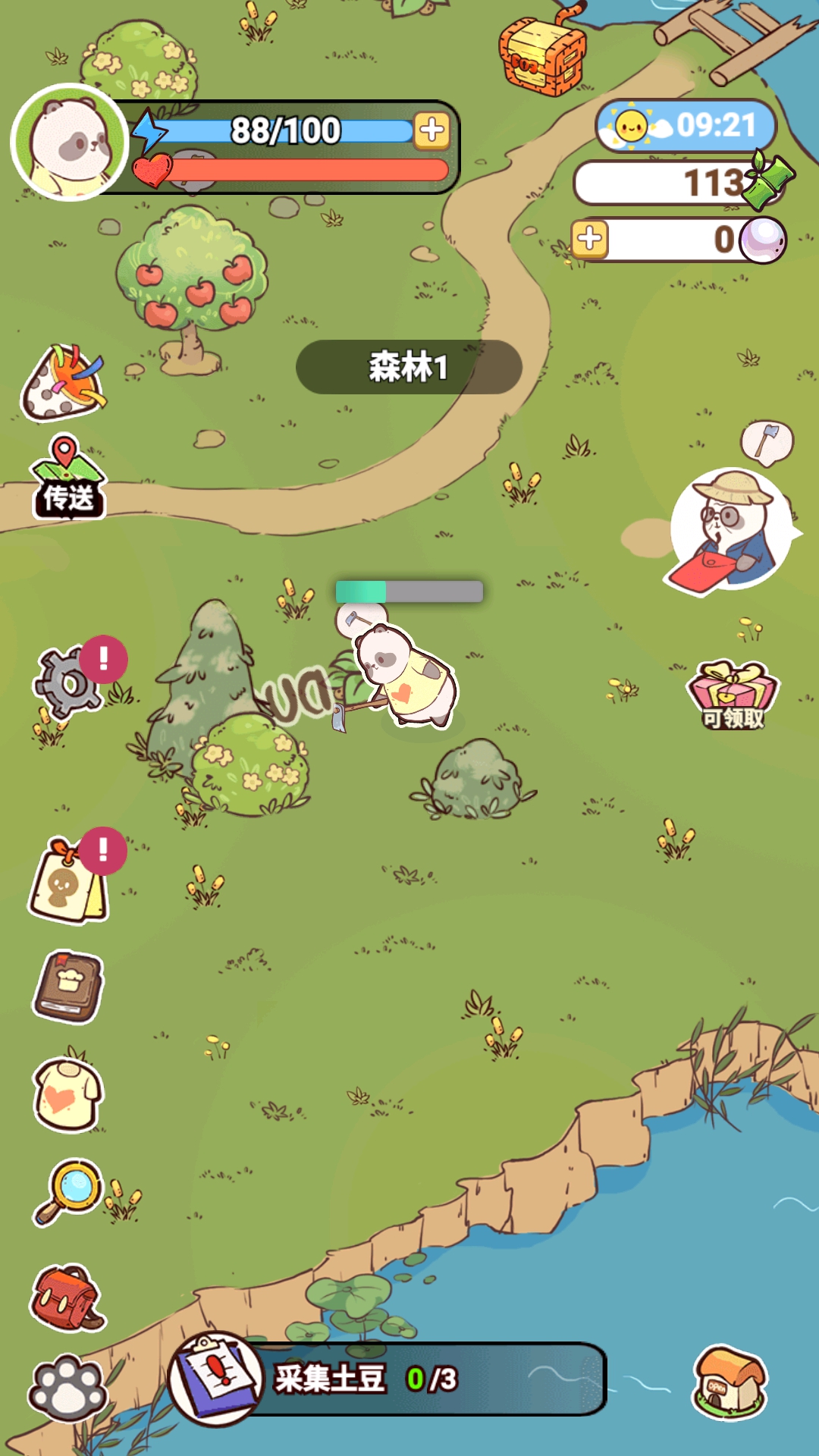Tap the orange treasure chest
This screenshot has width=819, height=1456.
(541, 55)
